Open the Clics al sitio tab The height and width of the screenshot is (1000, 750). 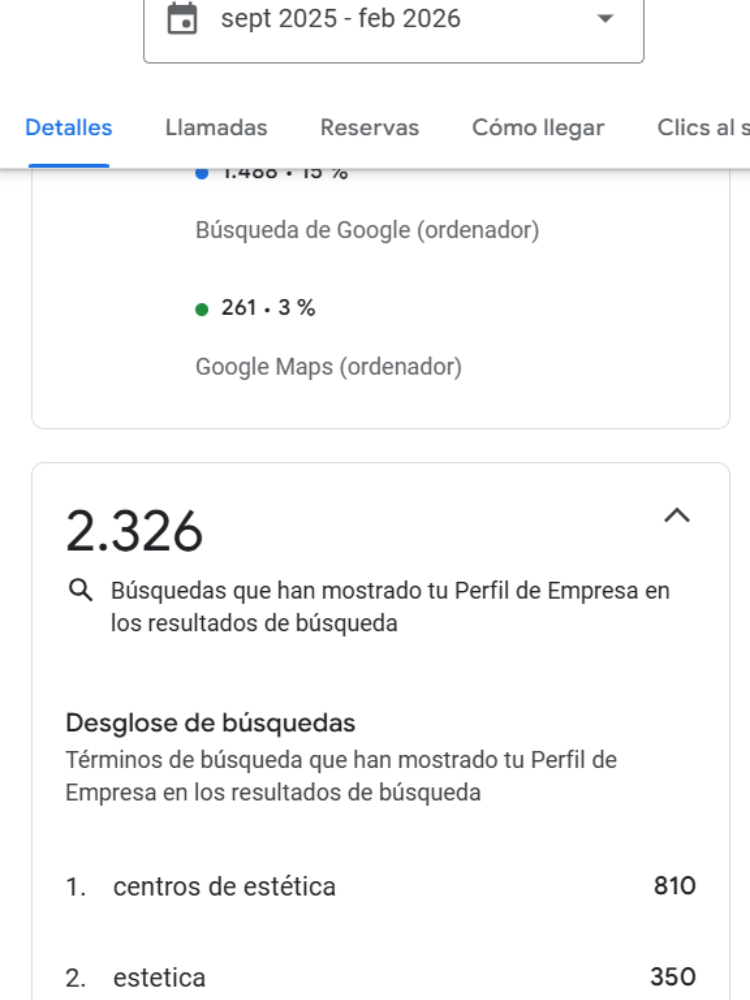click(702, 128)
